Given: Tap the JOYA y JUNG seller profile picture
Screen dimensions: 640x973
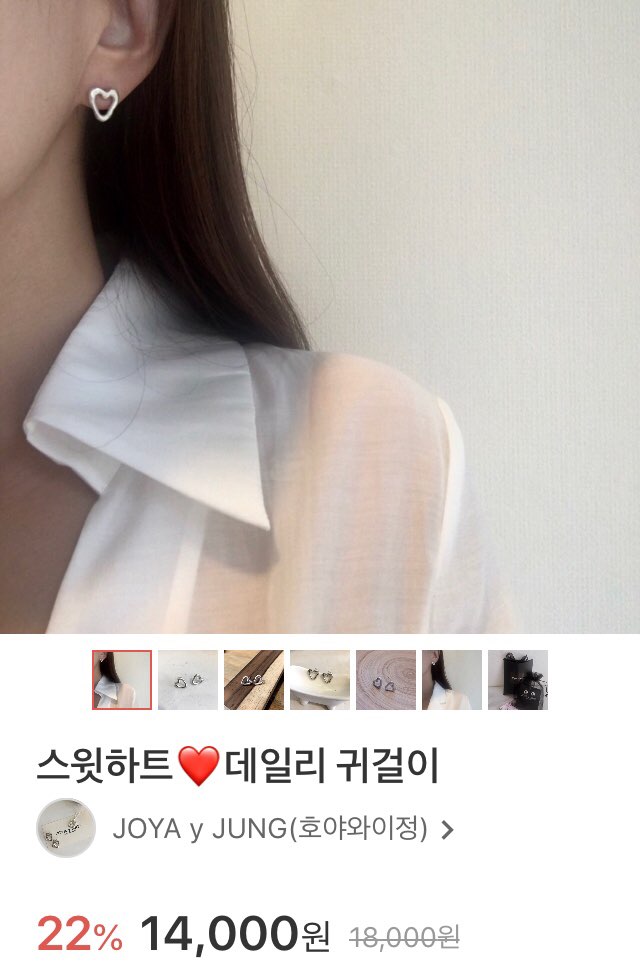Looking at the screenshot, I should point(66,828).
